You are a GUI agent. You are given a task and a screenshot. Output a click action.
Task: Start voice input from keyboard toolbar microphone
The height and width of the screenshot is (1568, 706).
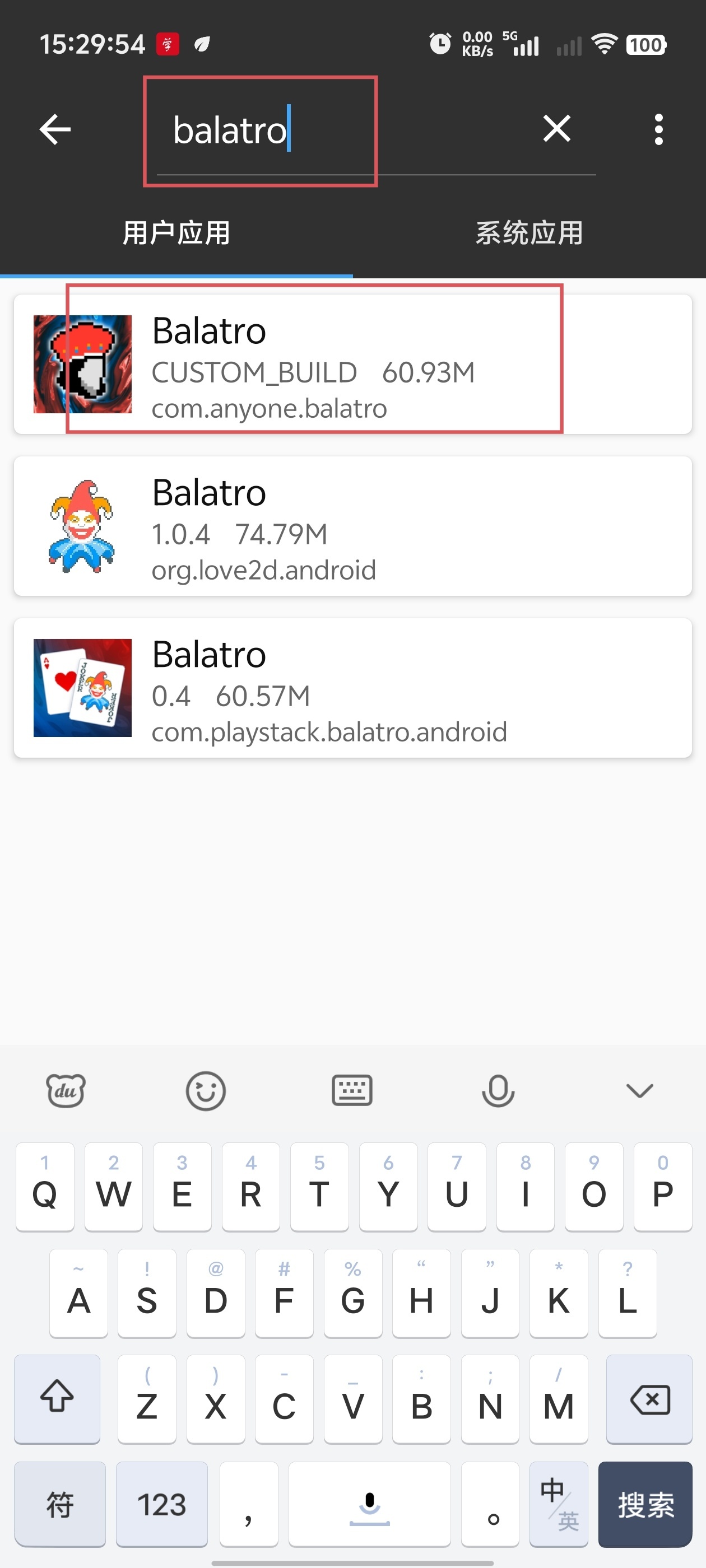pyautogui.click(x=498, y=1091)
